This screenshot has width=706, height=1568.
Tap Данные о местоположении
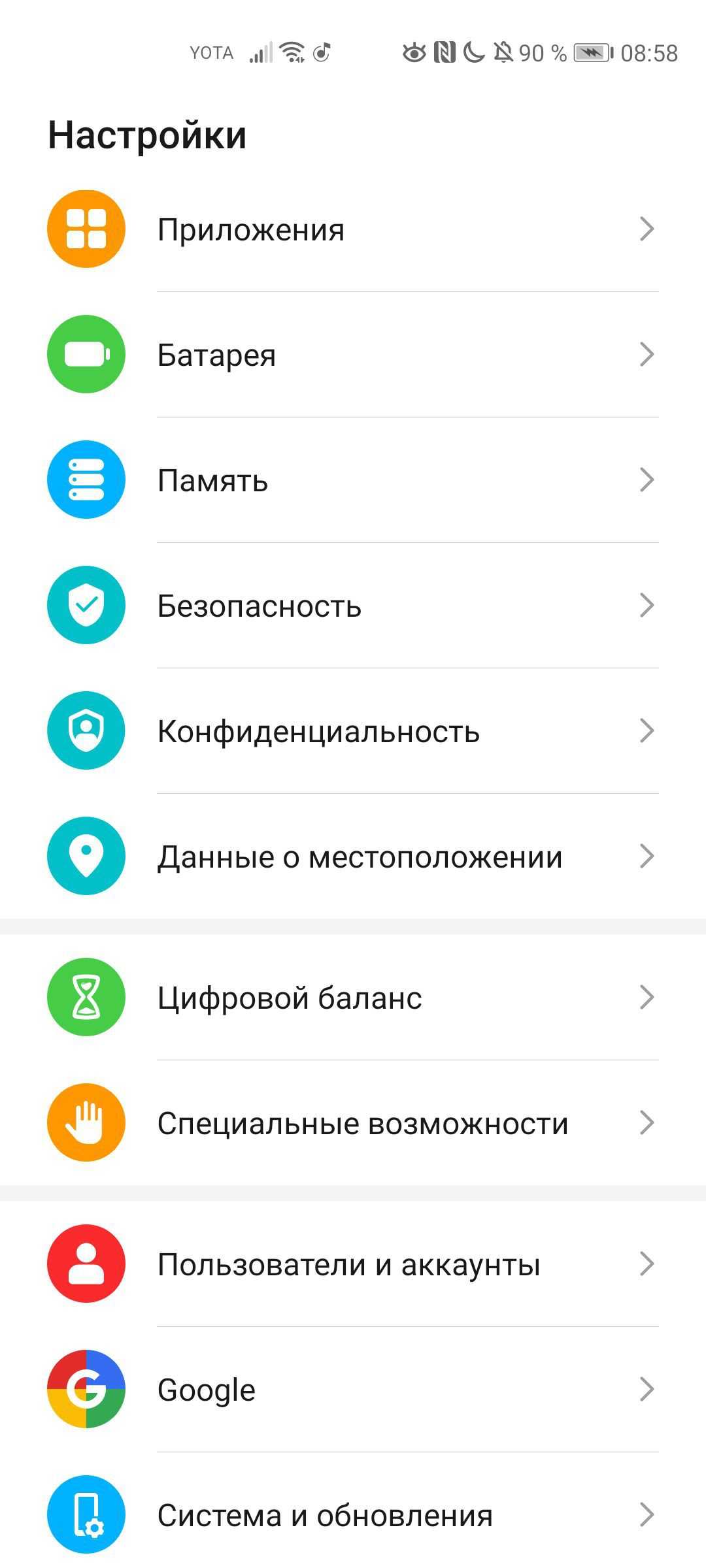[x=353, y=857]
